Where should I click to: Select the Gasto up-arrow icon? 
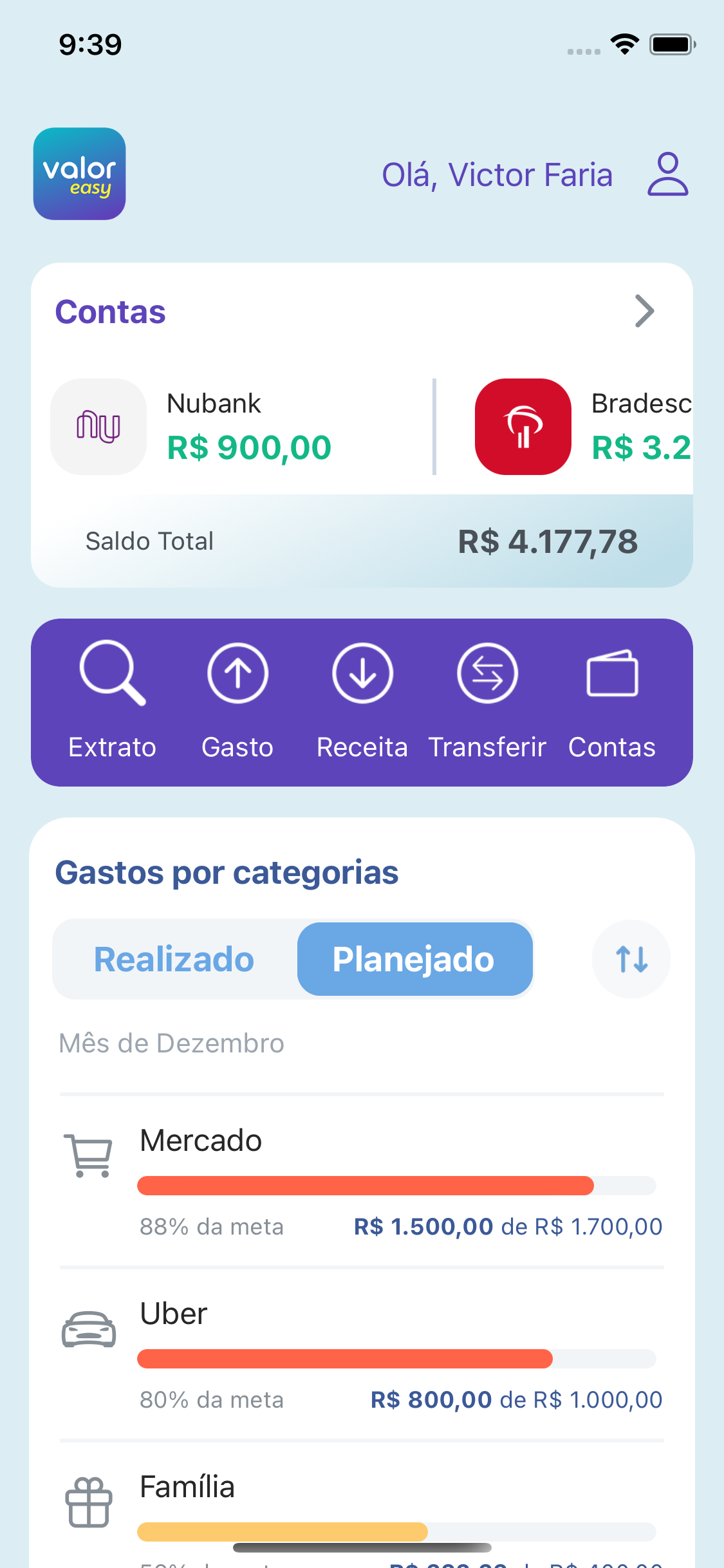coord(237,673)
